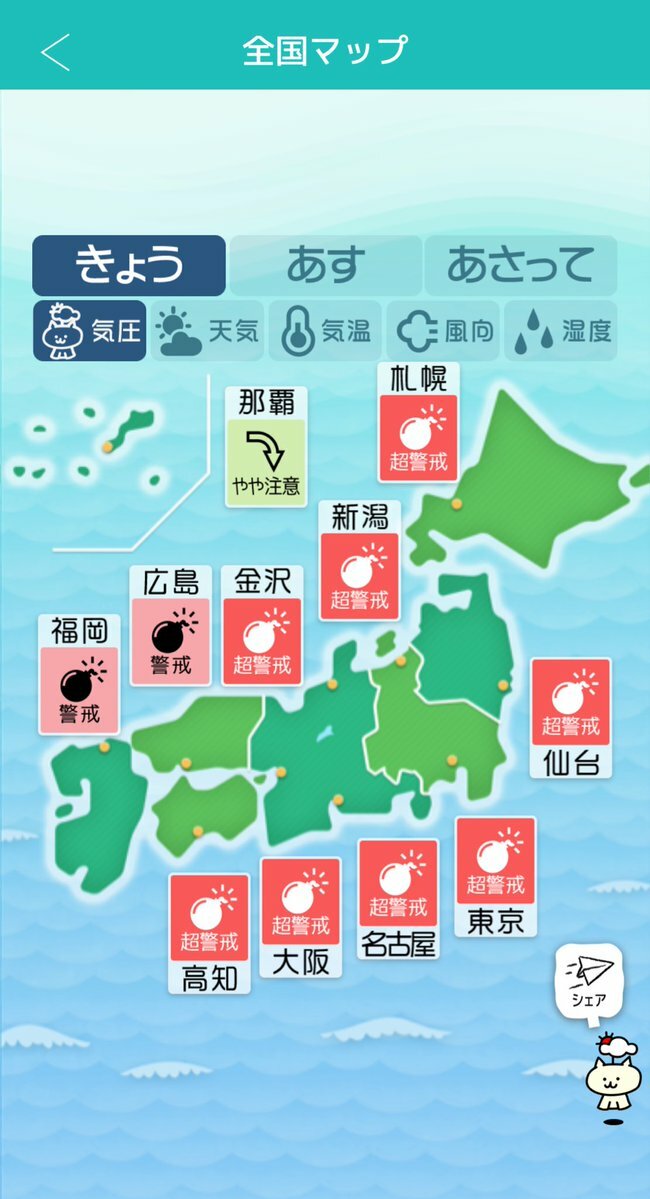The height and width of the screenshot is (1199, 650).
Task: Switch to the あす (tomorrow) tab
Action: (x=325, y=265)
